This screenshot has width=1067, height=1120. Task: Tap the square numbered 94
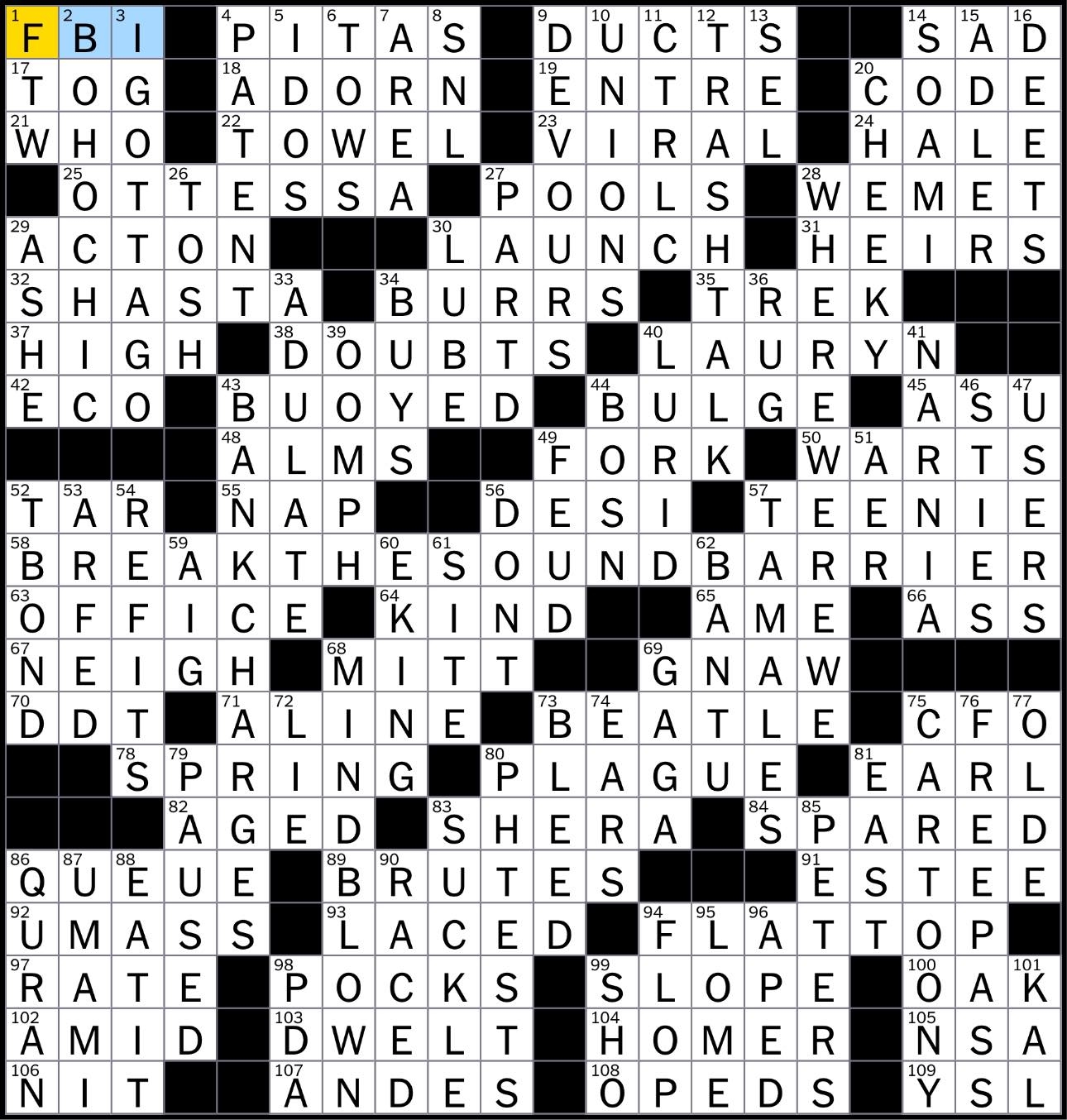[x=665, y=930]
